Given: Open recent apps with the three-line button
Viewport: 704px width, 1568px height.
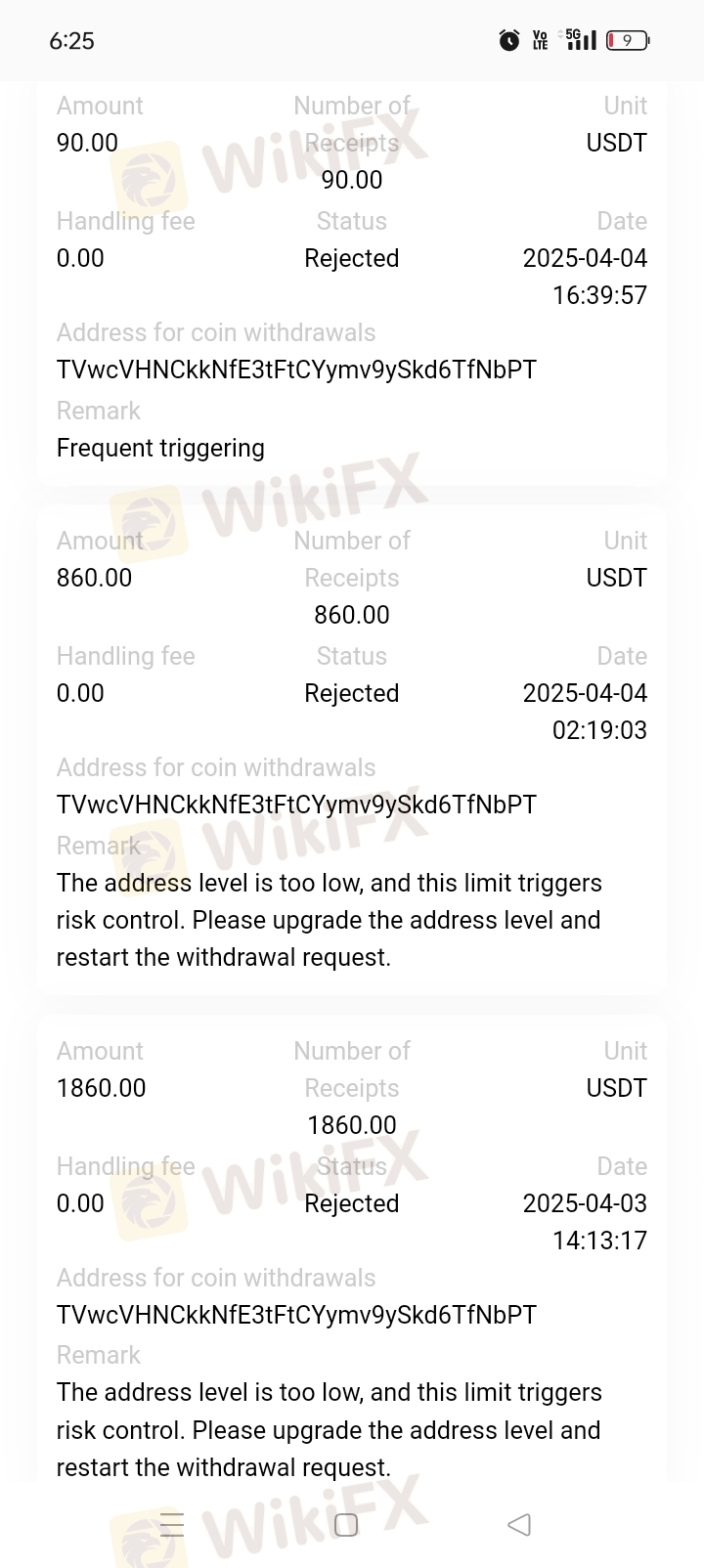Looking at the screenshot, I should 172,1525.
